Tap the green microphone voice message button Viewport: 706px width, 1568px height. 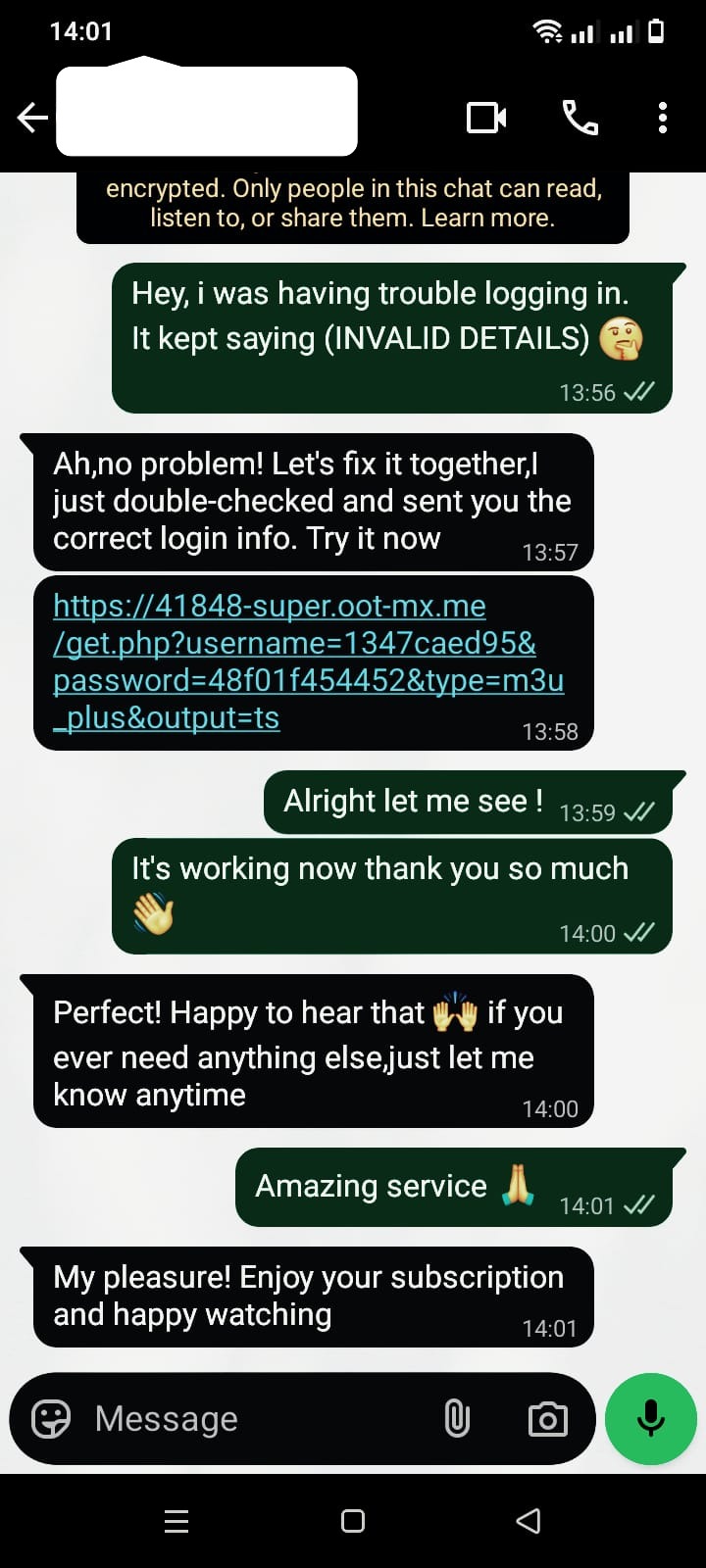point(651,1418)
